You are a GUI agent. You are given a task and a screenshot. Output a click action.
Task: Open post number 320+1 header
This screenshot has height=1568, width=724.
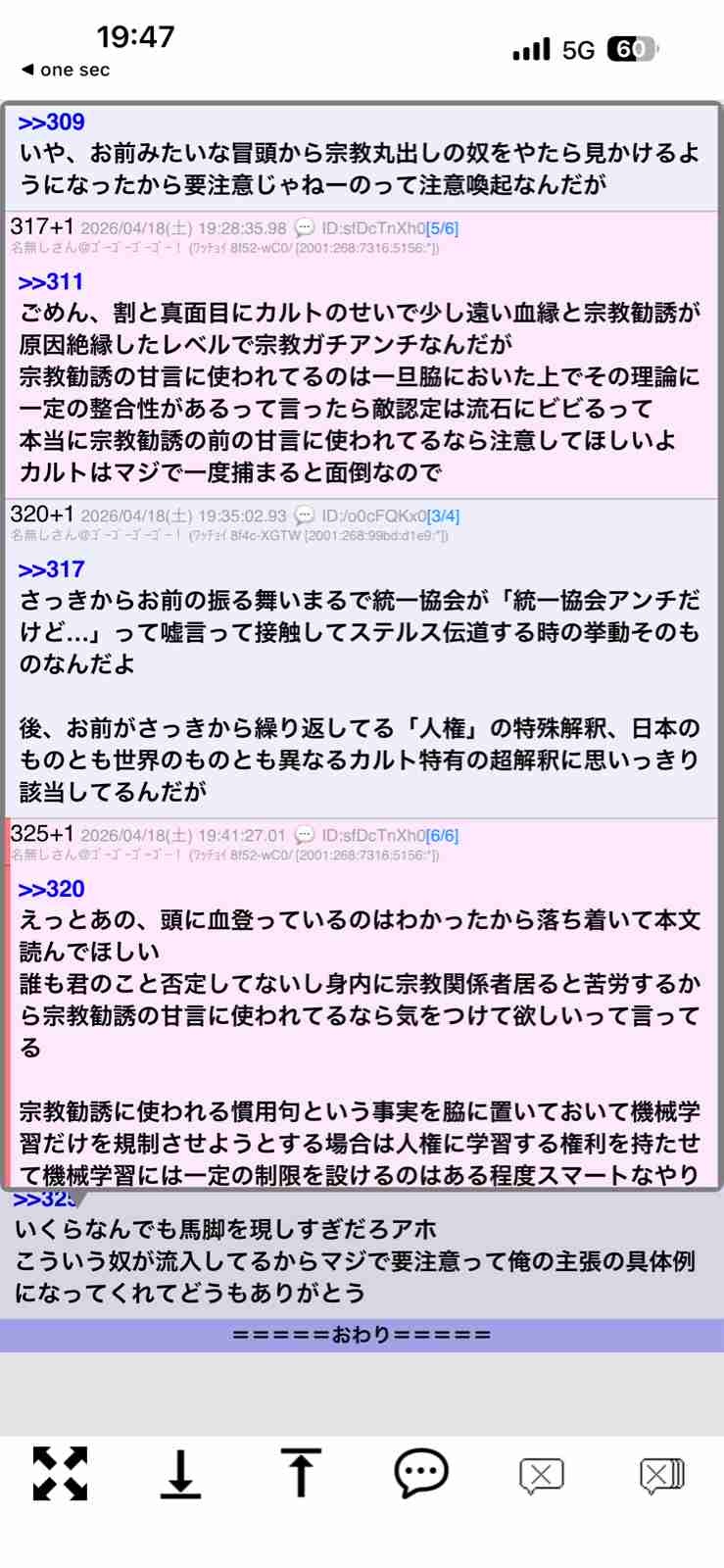pos(42,514)
